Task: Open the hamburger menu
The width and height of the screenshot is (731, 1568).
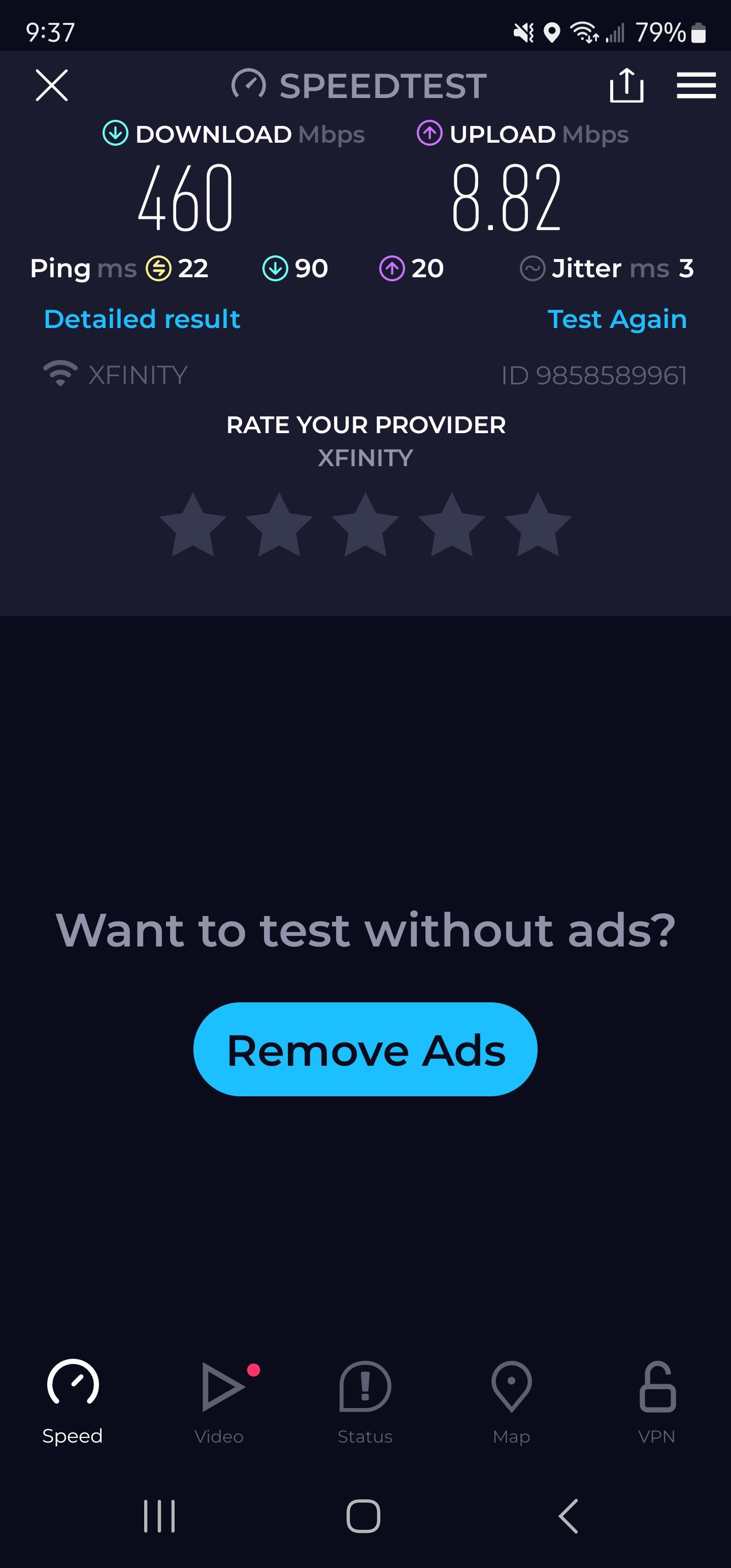Action: pos(695,85)
